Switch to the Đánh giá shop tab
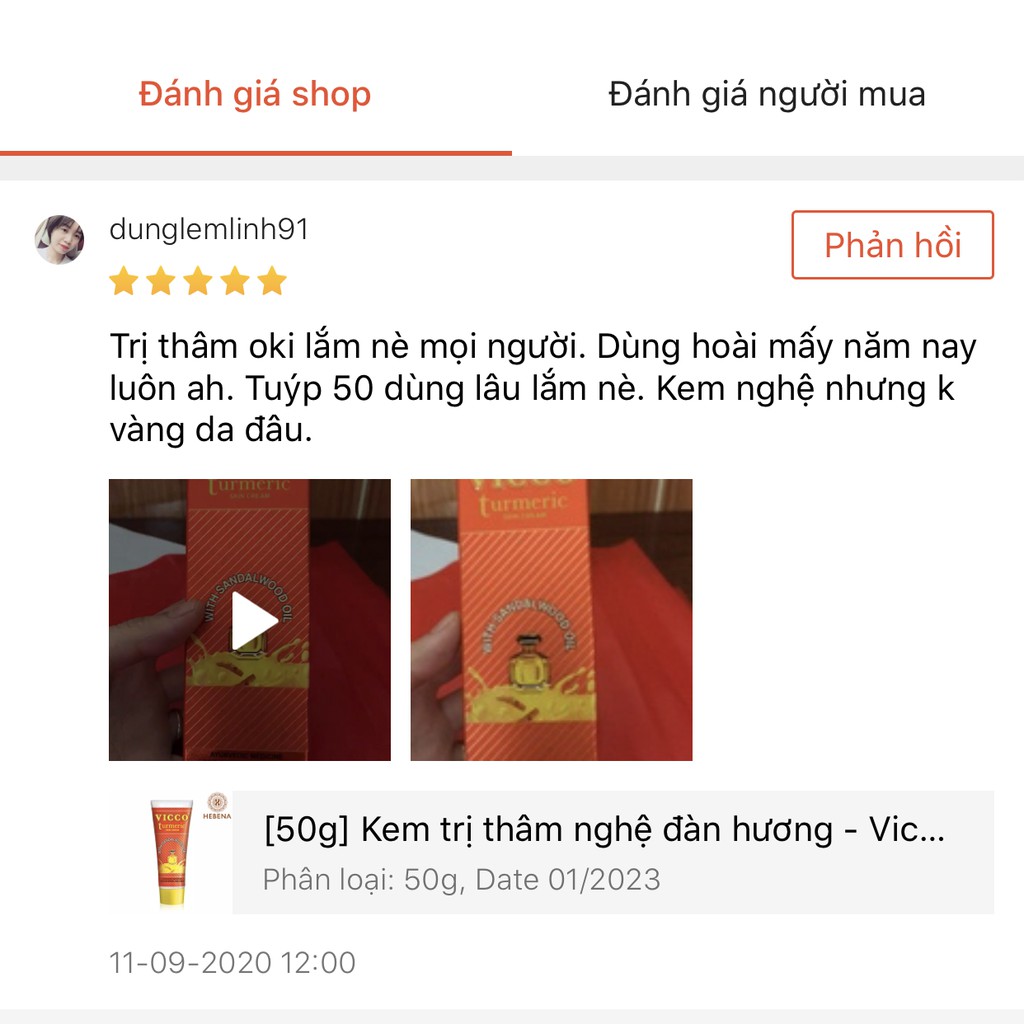The height and width of the screenshot is (1024, 1024). [255, 95]
